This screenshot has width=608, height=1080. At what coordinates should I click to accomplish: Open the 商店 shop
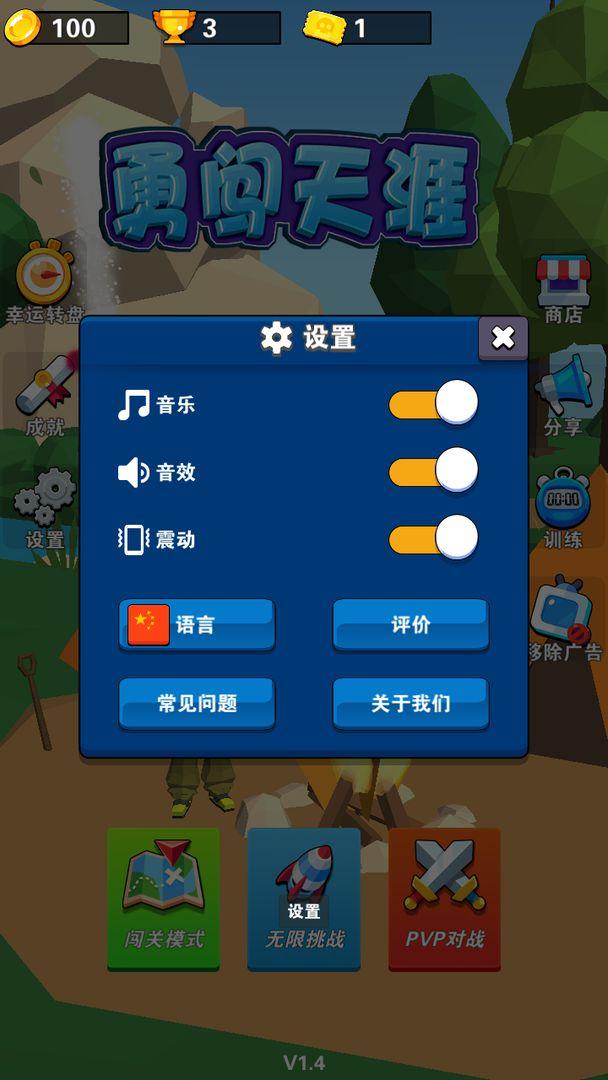point(563,289)
